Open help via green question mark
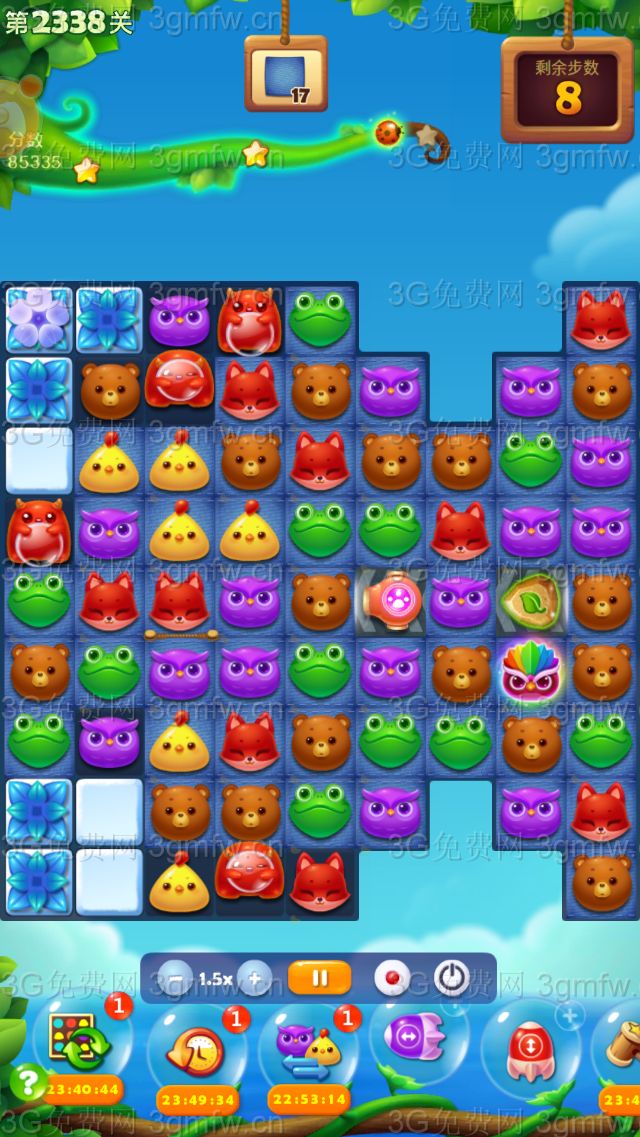The height and width of the screenshot is (1137, 640). point(28,1081)
